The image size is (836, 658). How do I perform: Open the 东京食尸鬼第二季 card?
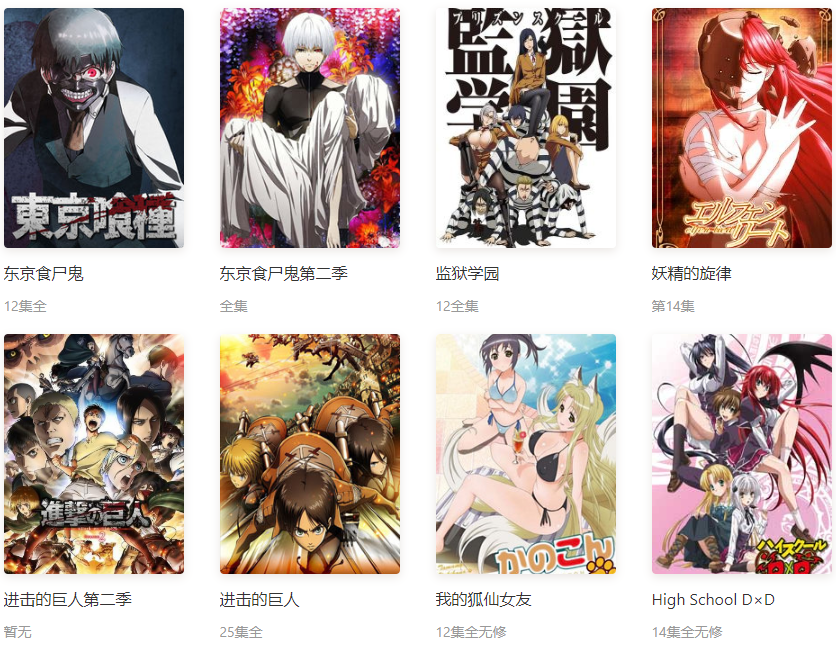coord(310,128)
